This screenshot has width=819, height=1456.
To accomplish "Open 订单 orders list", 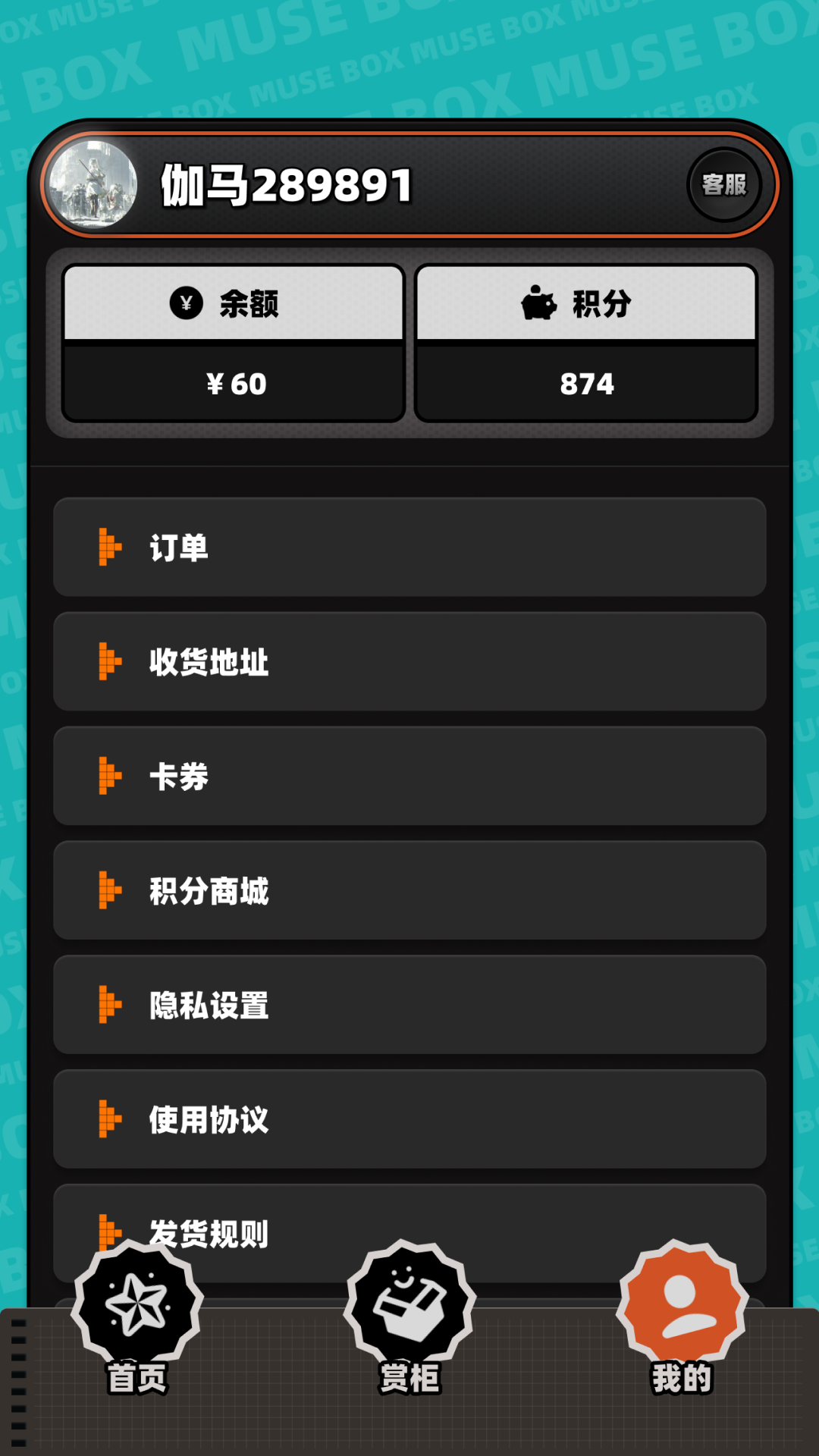I will 409,547.
